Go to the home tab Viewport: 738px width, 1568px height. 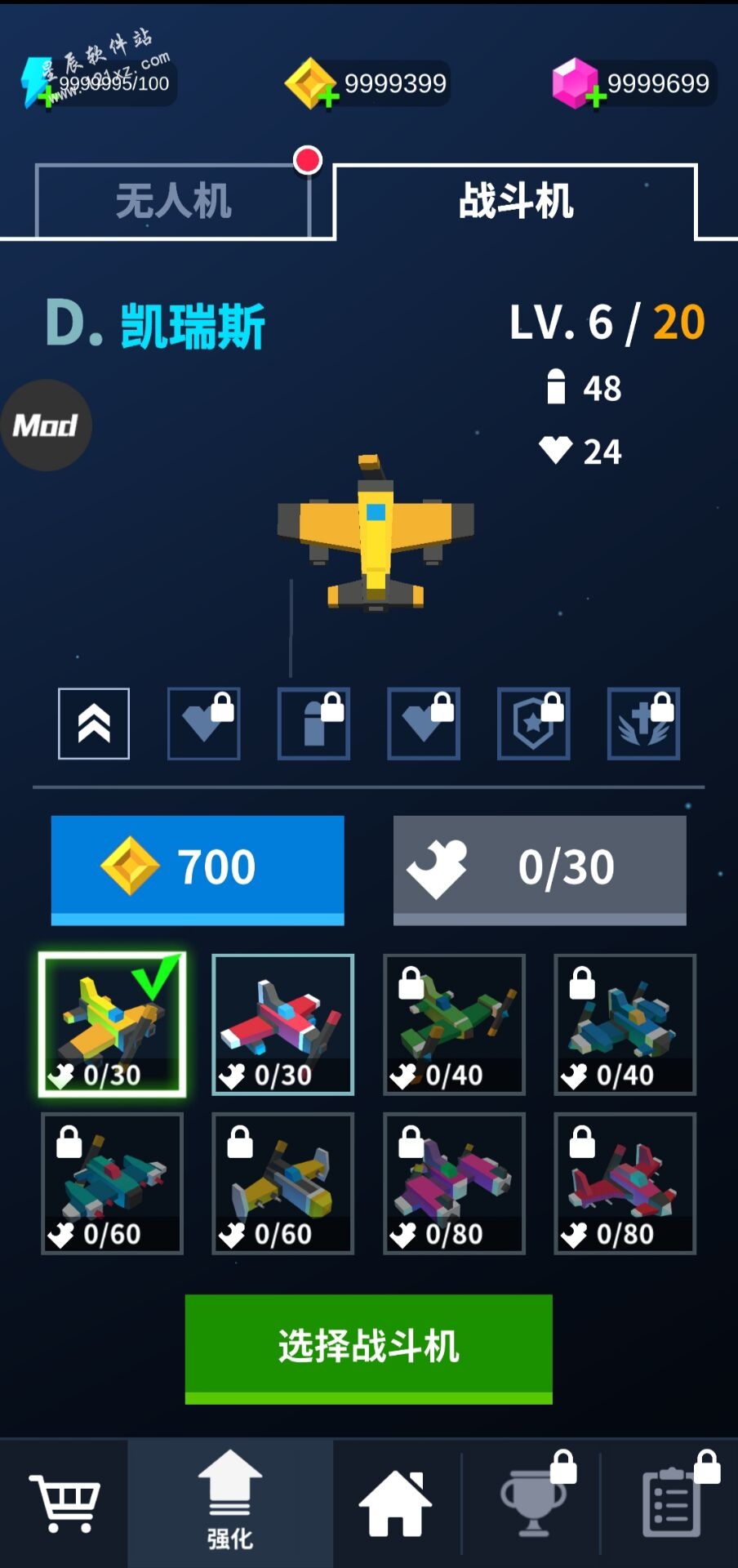click(396, 1503)
